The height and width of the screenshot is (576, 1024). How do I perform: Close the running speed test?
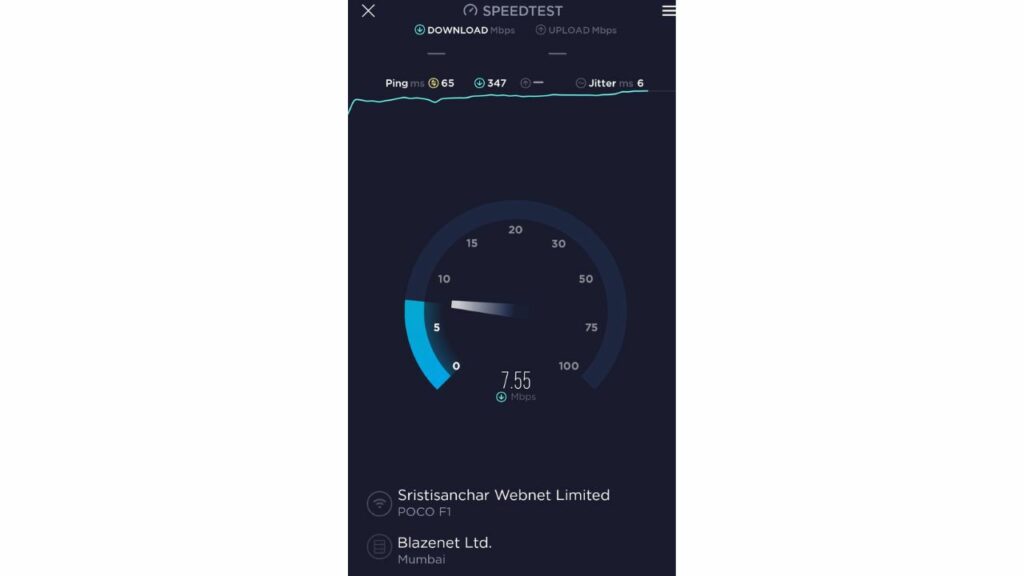tap(369, 11)
